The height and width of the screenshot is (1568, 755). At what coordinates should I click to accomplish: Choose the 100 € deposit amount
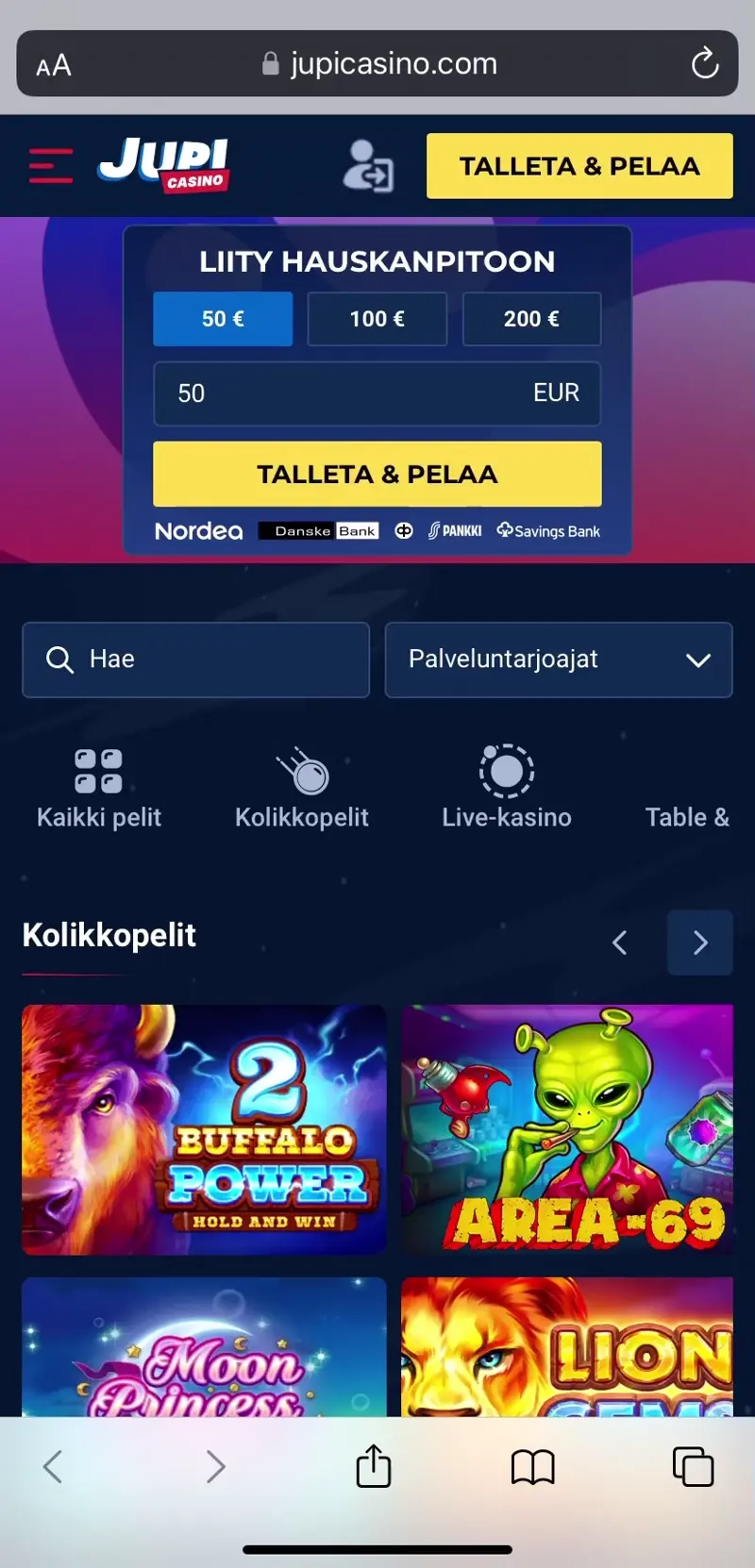(x=377, y=319)
